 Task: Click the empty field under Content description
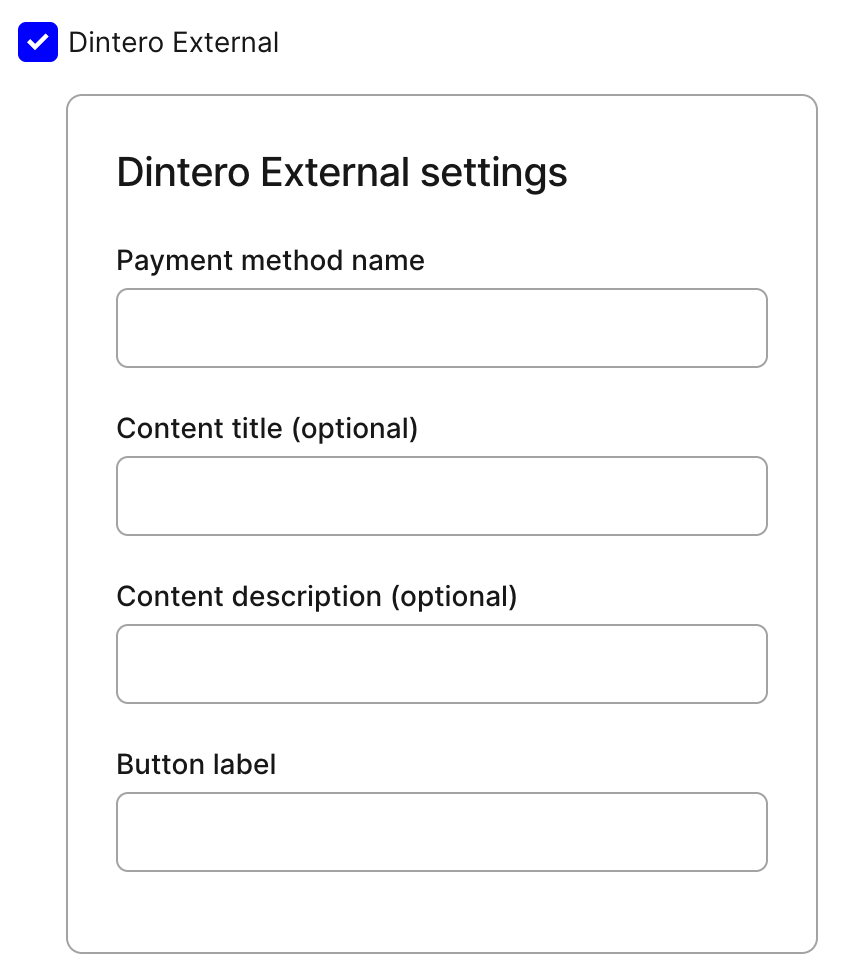pyautogui.click(x=441, y=663)
